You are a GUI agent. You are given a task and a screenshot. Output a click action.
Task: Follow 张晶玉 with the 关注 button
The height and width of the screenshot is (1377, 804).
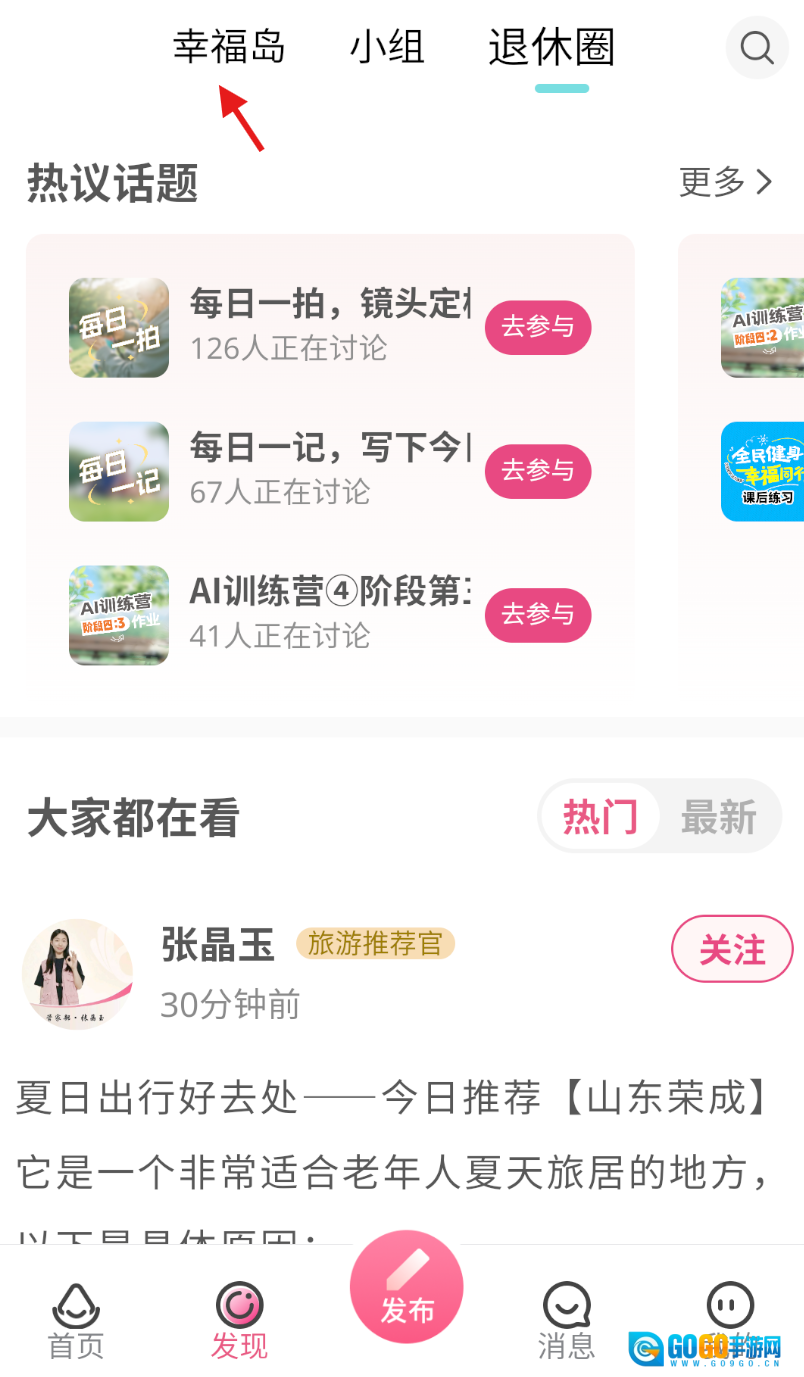click(x=732, y=949)
